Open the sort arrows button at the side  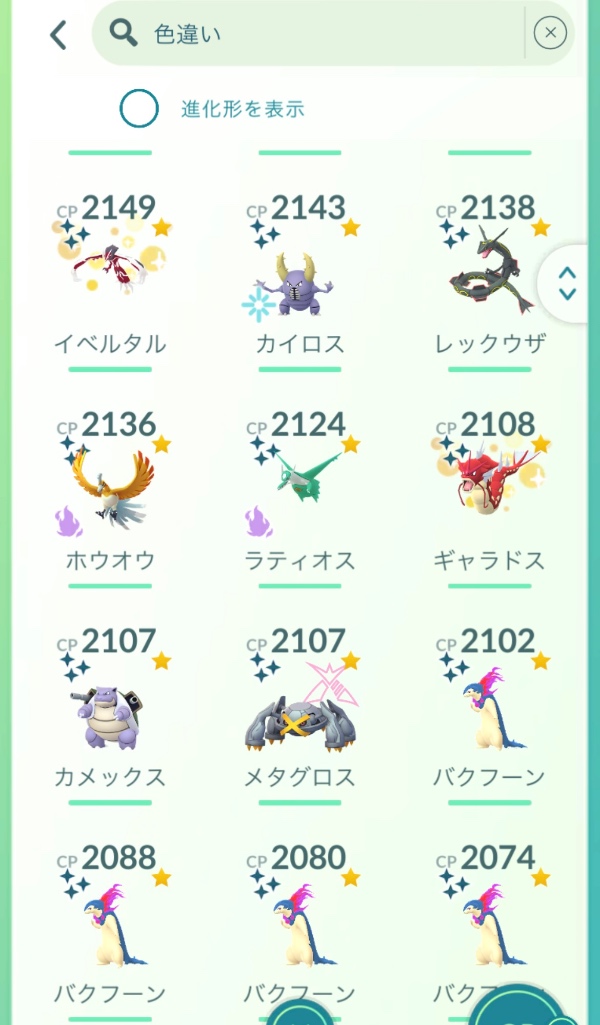click(567, 283)
